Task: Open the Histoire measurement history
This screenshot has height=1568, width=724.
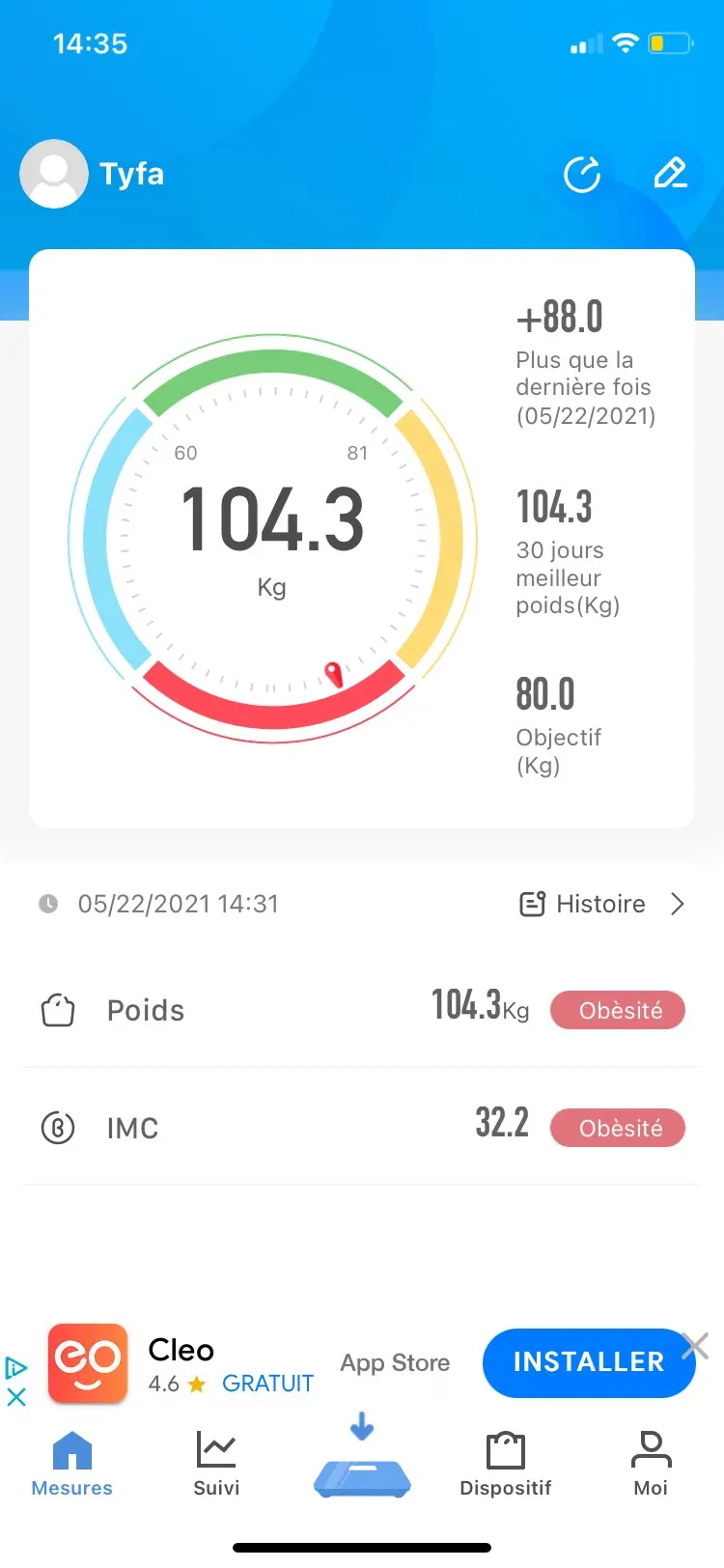Action: (x=602, y=904)
